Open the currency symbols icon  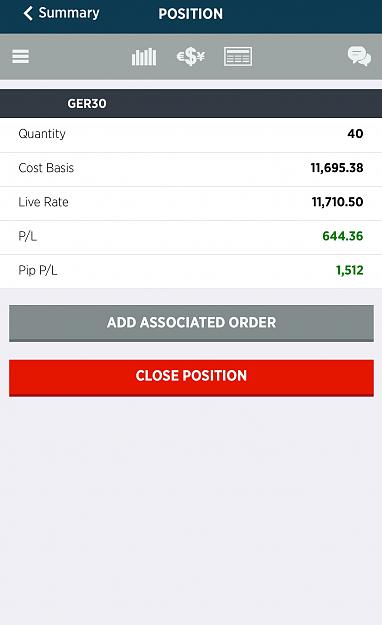(191, 56)
